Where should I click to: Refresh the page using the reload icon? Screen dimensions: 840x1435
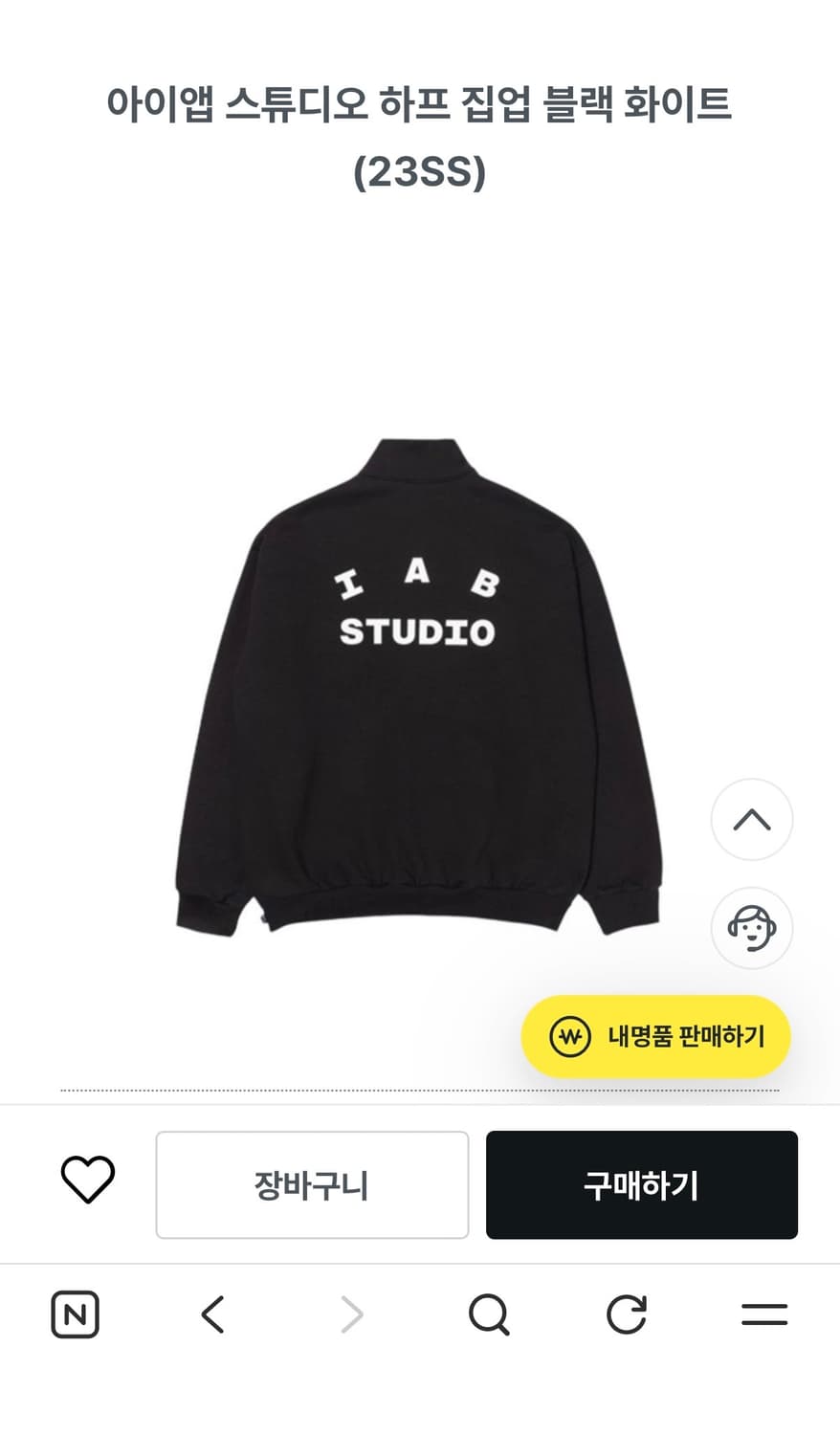tap(629, 1314)
